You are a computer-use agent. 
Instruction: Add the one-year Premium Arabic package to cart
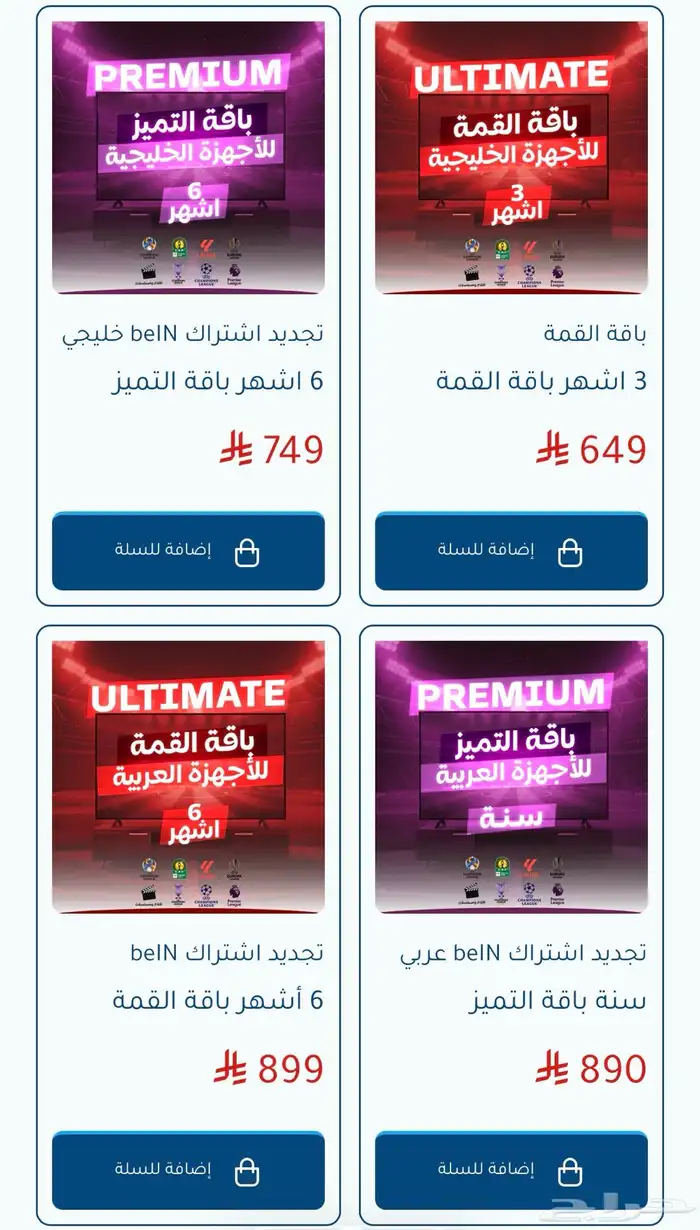[x=511, y=1171]
